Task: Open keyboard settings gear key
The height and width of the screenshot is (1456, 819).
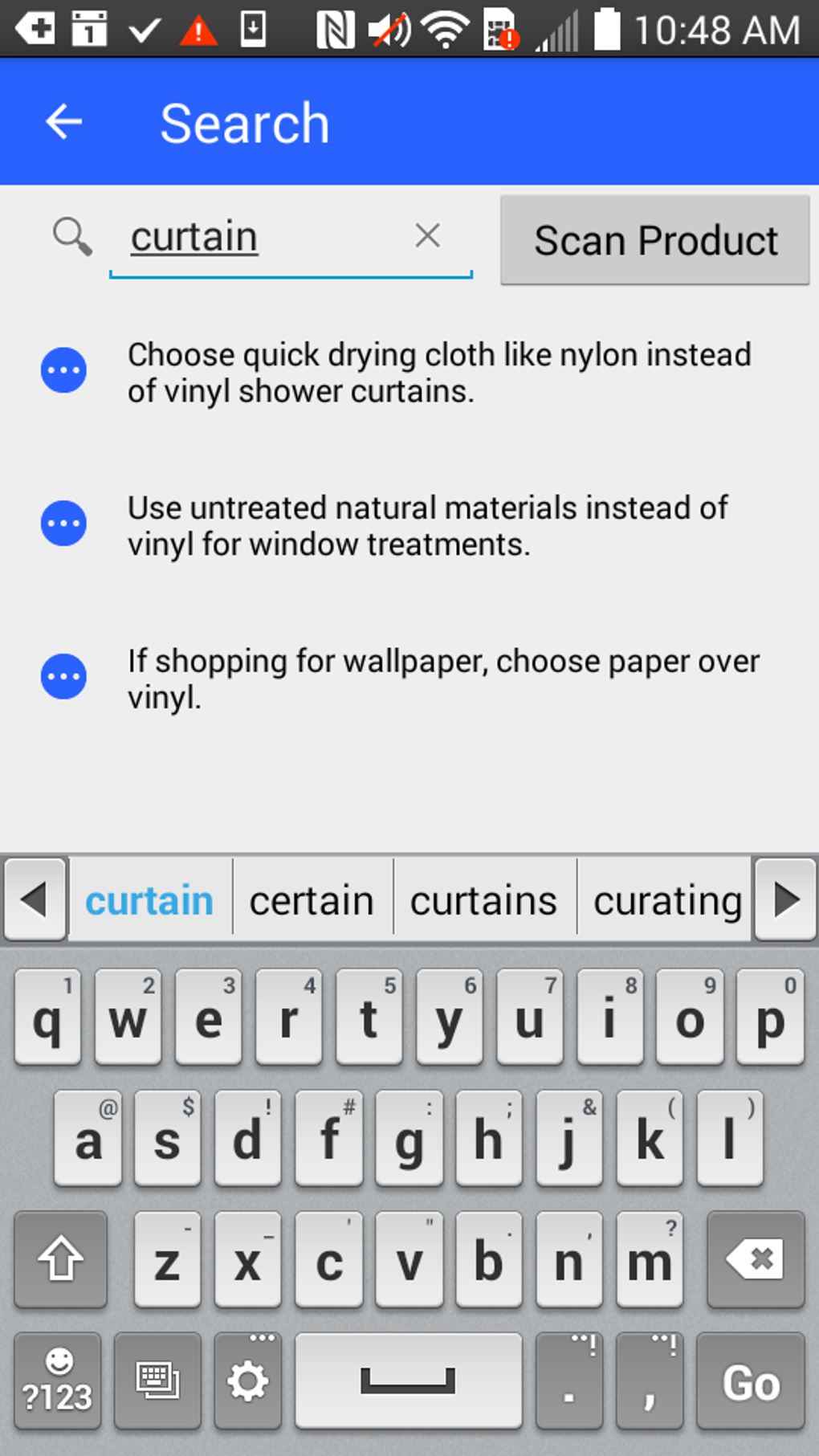Action: 247,1382
